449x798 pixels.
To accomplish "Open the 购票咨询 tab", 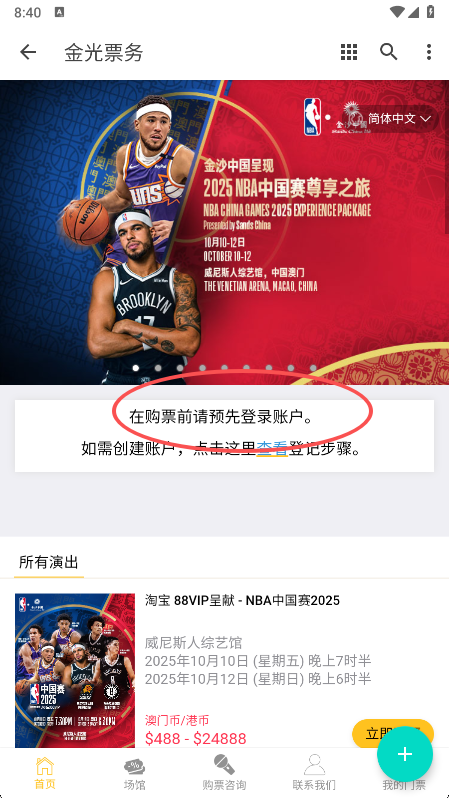I will (x=224, y=773).
